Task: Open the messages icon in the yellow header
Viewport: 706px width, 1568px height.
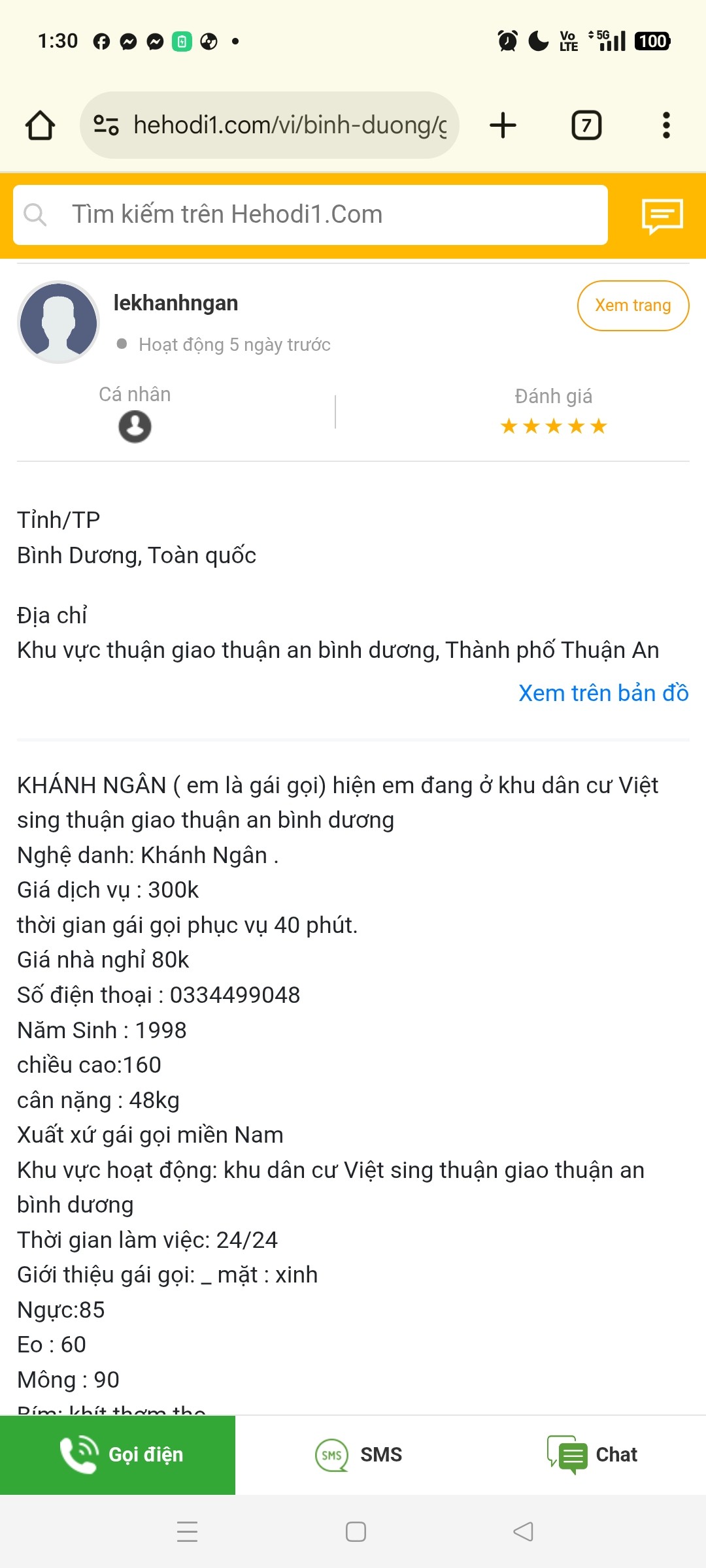Action: pyautogui.click(x=662, y=216)
